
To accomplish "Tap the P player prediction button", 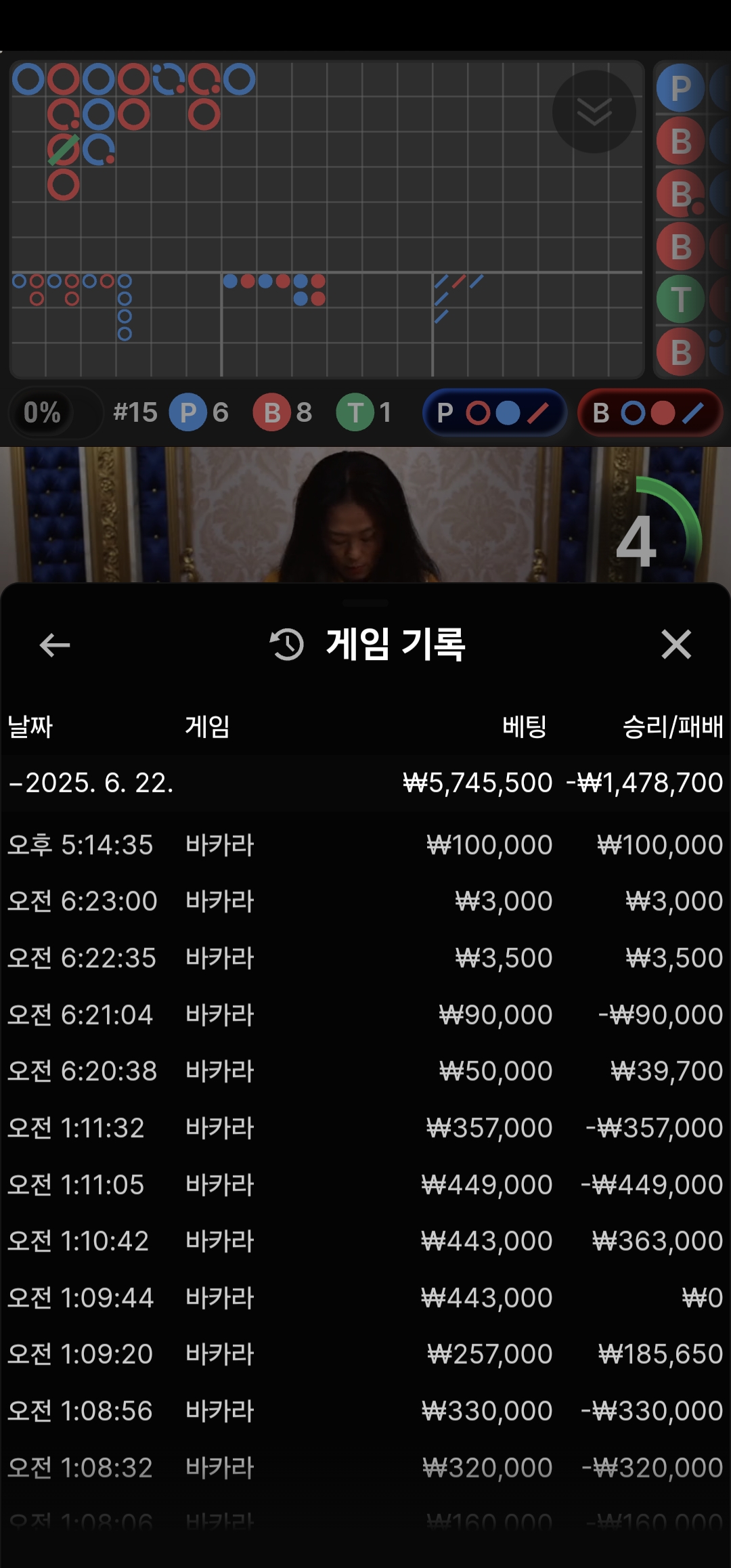I will (494, 412).
